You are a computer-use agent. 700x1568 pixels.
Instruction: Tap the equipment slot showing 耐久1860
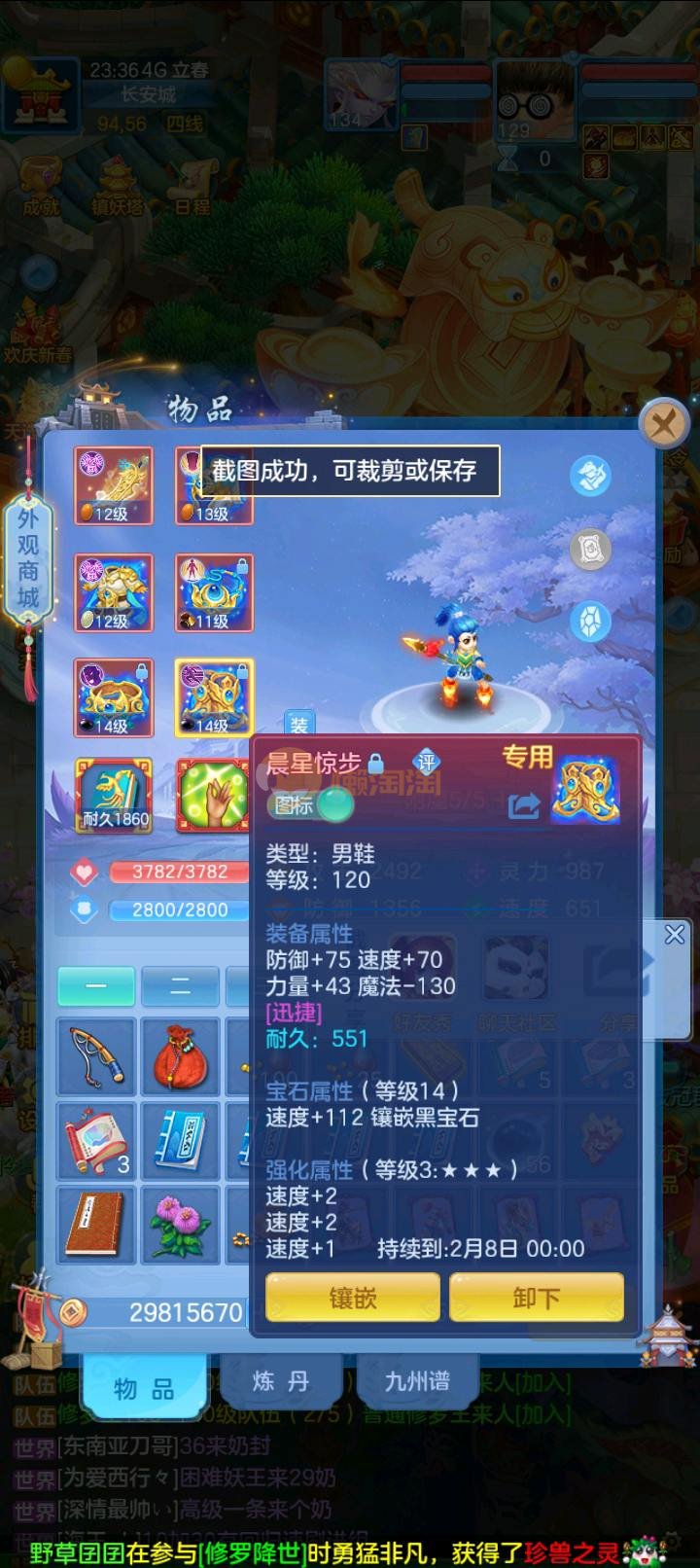coord(114,797)
